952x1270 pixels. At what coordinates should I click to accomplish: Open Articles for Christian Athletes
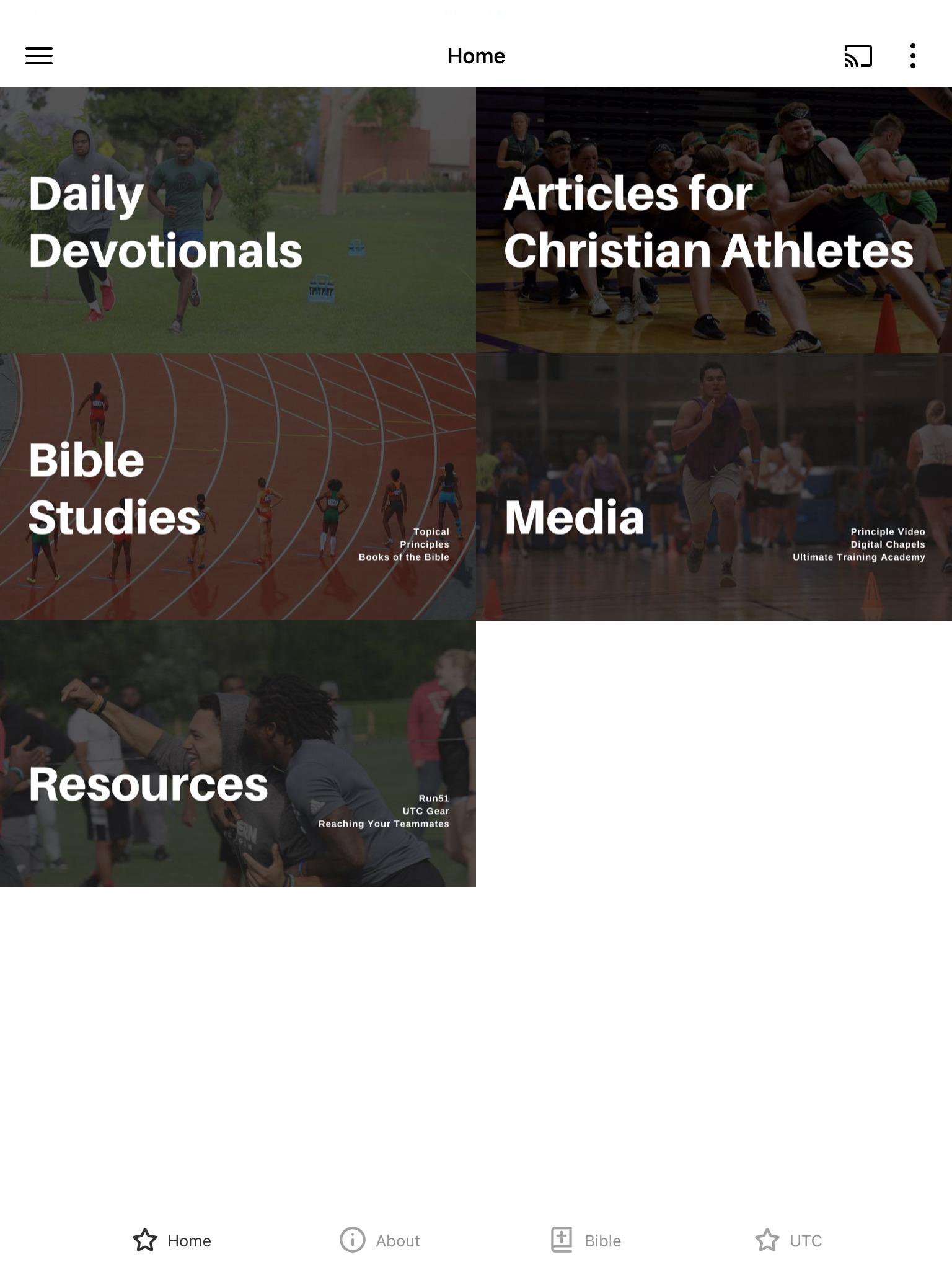point(714,220)
